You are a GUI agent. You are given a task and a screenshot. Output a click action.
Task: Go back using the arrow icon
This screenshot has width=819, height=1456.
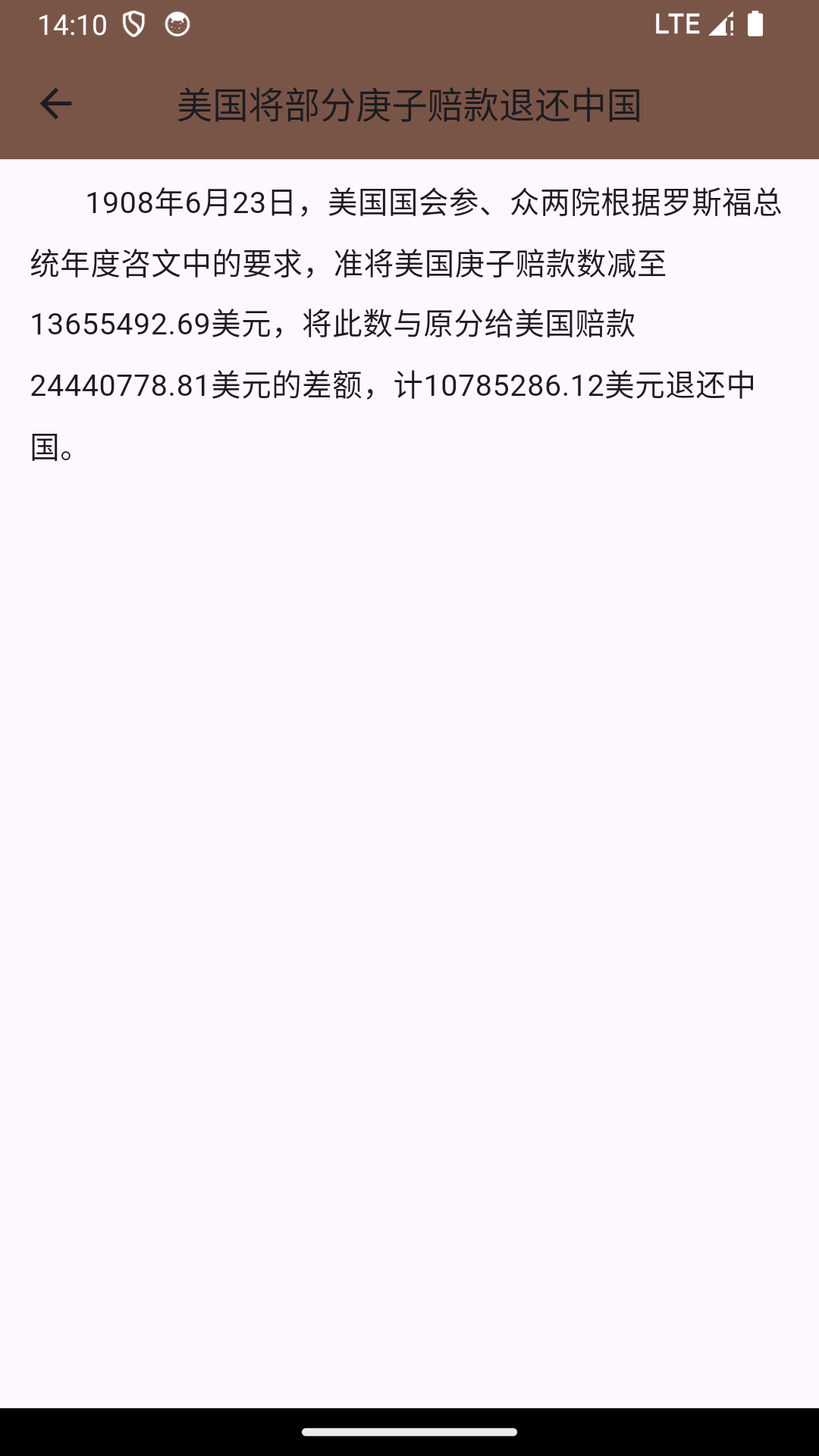pos(55,104)
